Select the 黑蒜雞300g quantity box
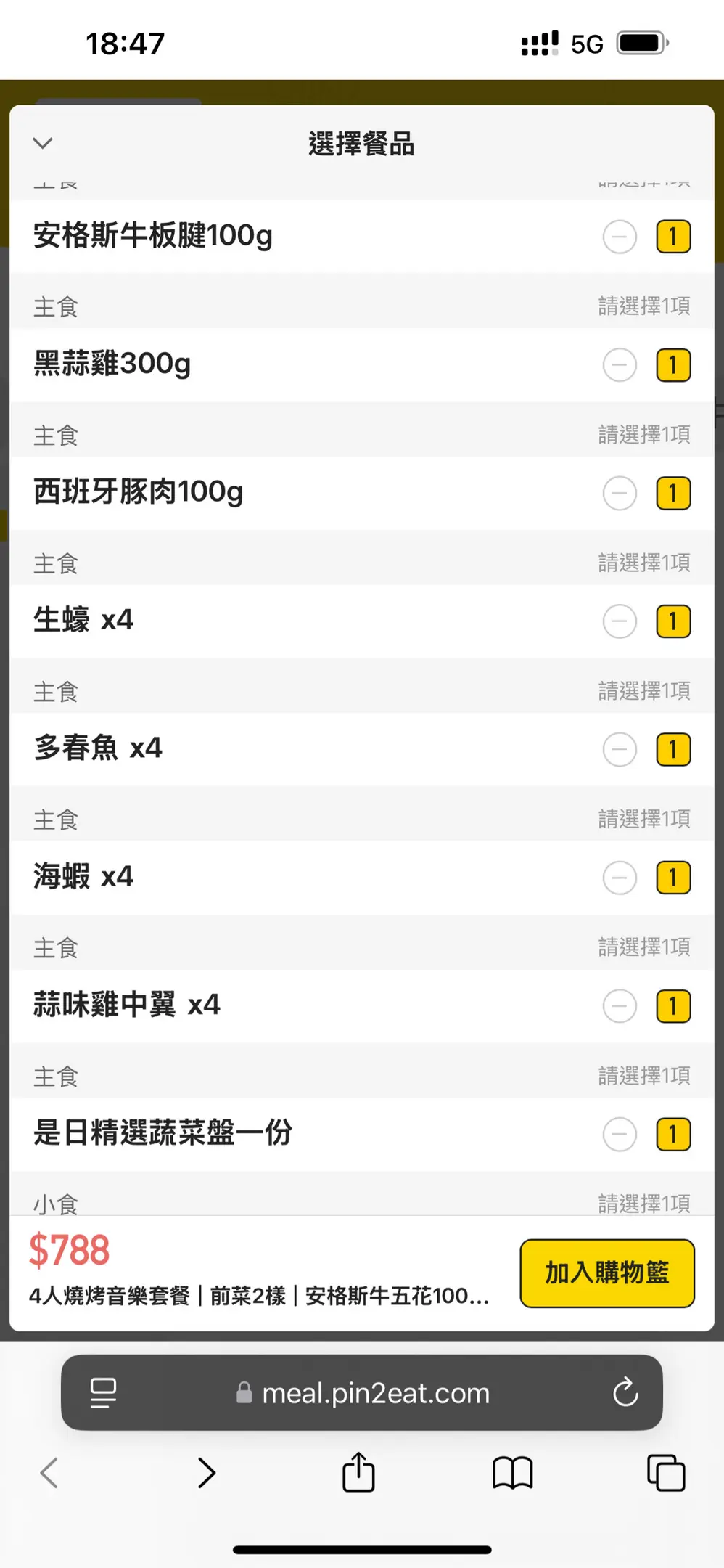The image size is (724, 1568). coord(673,365)
